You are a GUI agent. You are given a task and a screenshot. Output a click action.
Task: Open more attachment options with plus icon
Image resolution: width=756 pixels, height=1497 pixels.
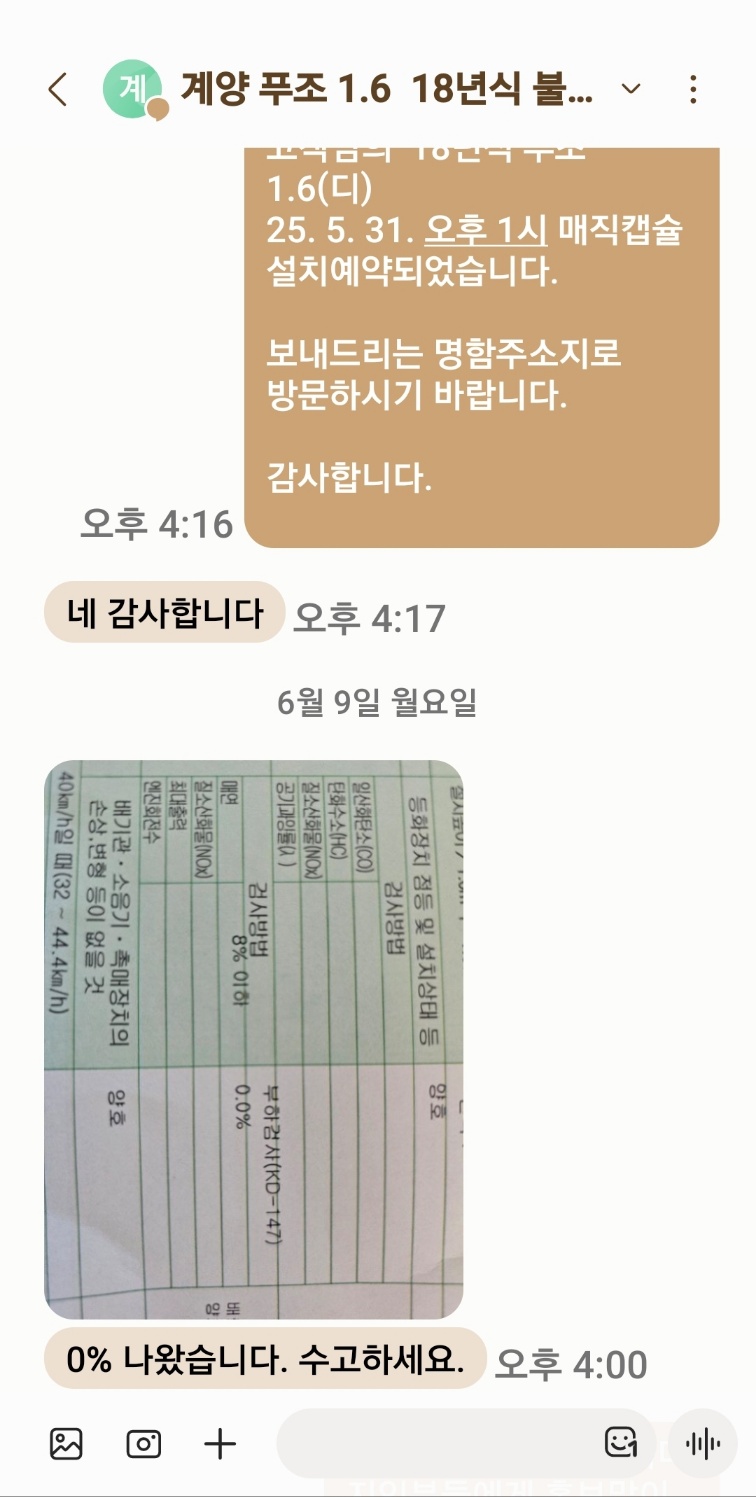pos(220,1443)
